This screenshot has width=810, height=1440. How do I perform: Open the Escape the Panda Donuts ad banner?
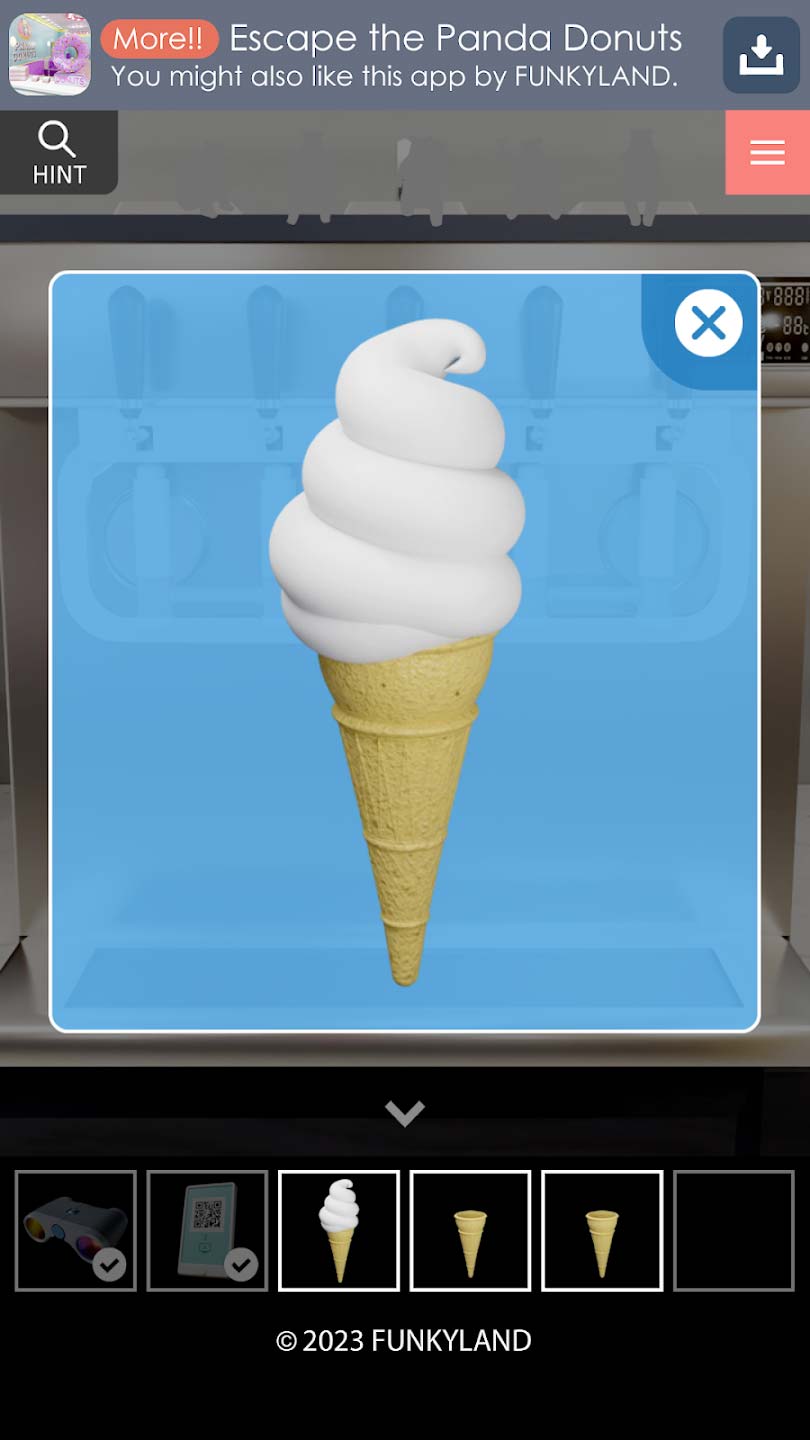(400, 55)
